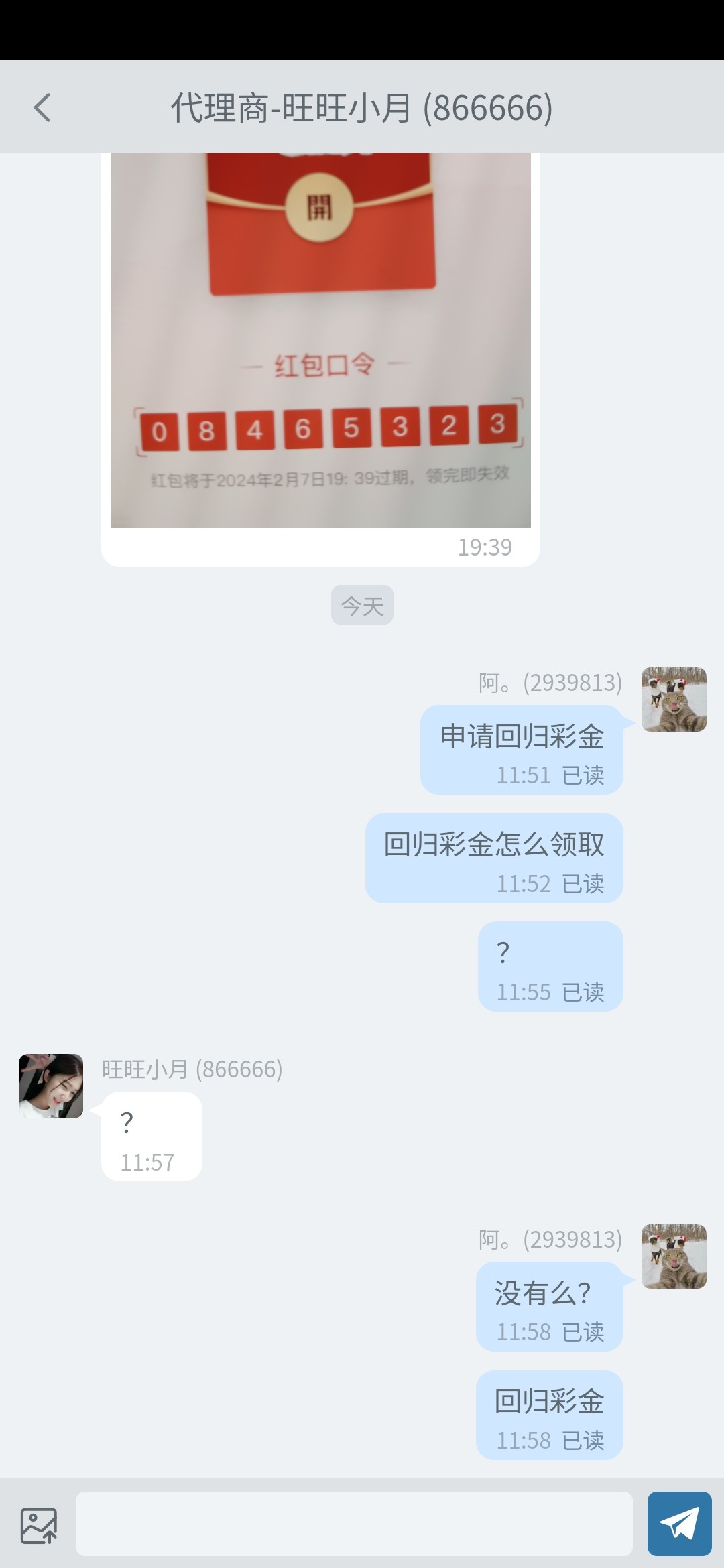724x1568 pixels.
Task: Tap the send message button
Action: [x=679, y=1523]
